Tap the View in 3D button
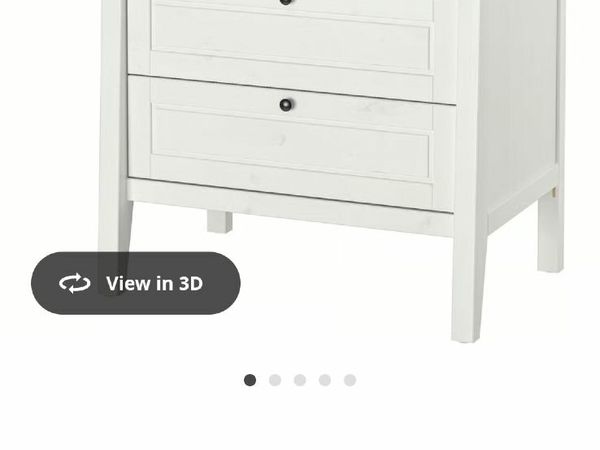The image size is (600, 450). [136, 283]
